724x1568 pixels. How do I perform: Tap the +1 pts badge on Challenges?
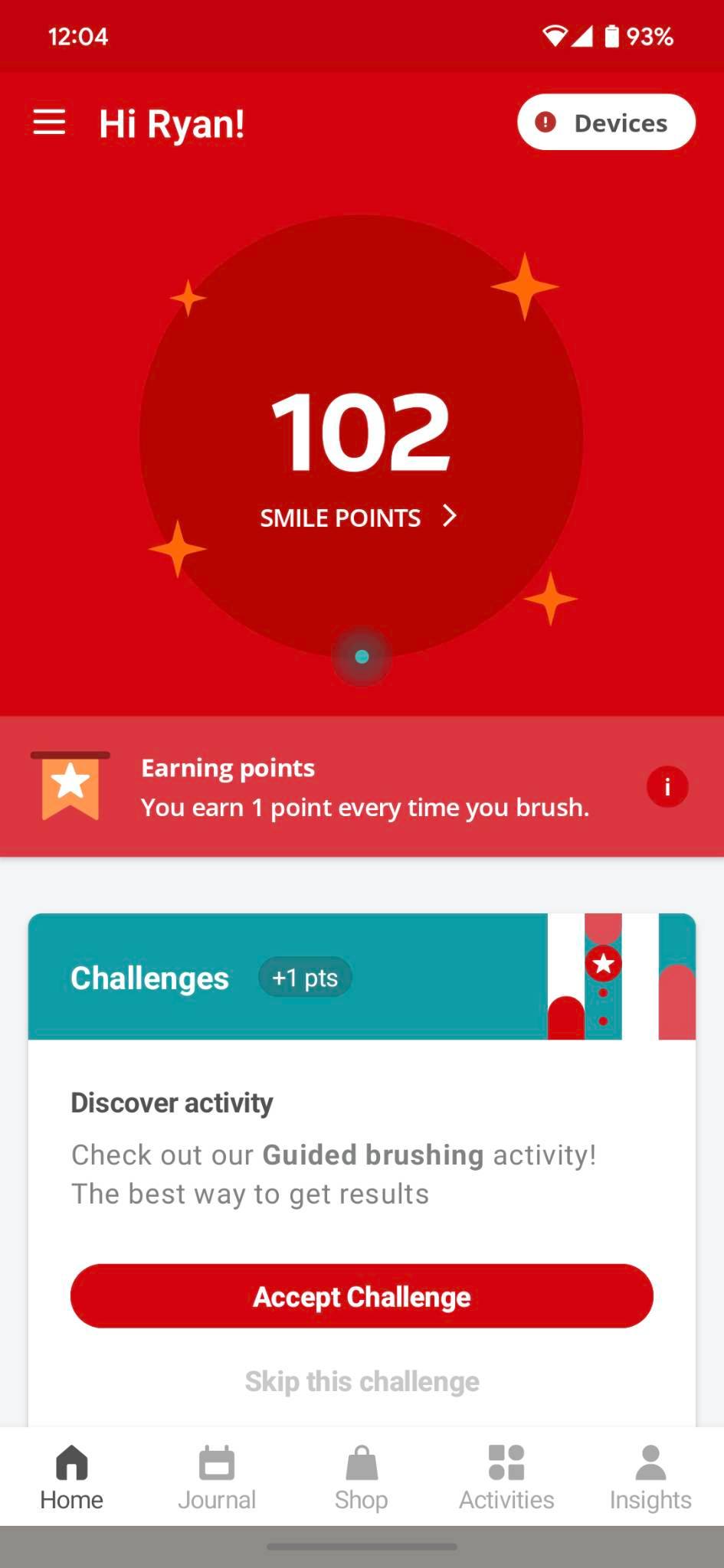click(304, 977)
